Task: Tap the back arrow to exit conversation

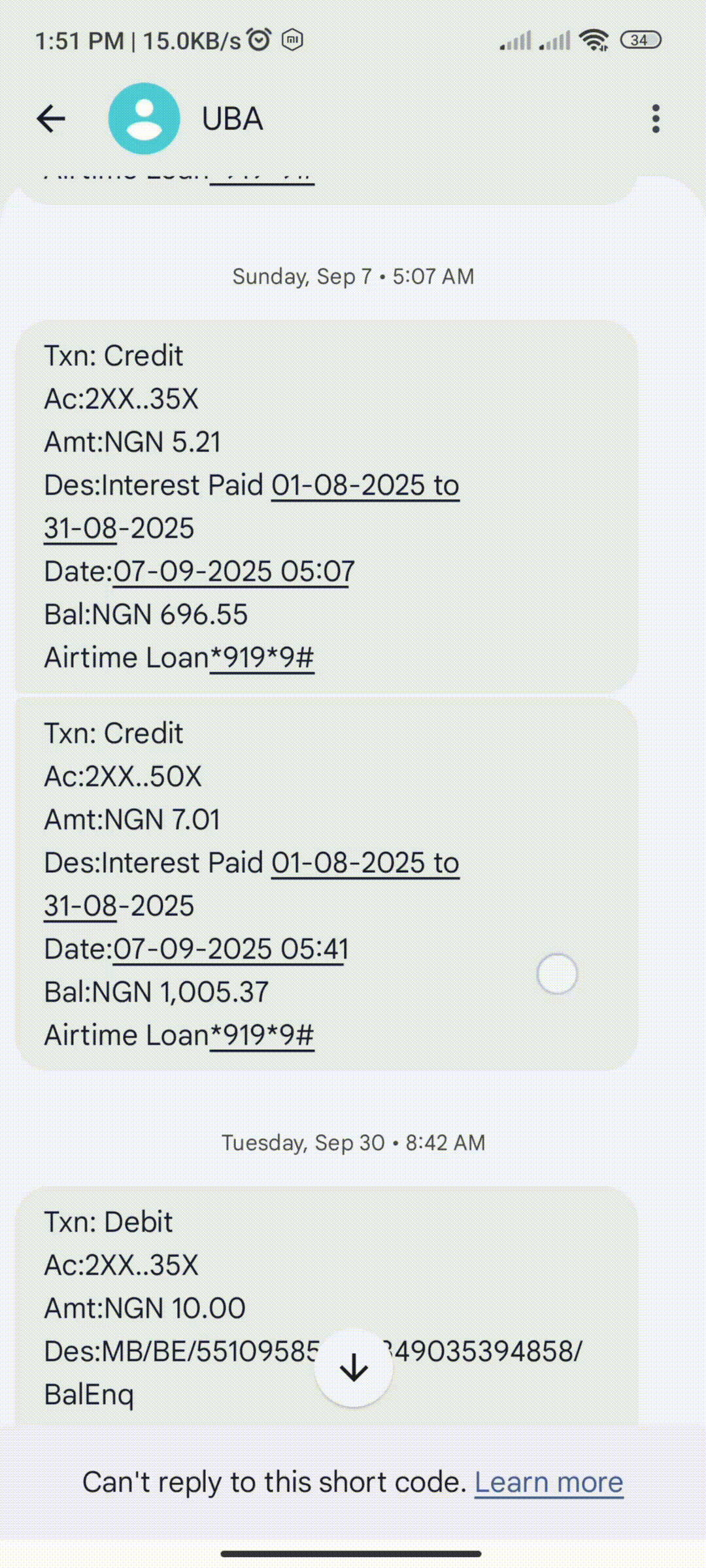Action: tap(52, 118)
